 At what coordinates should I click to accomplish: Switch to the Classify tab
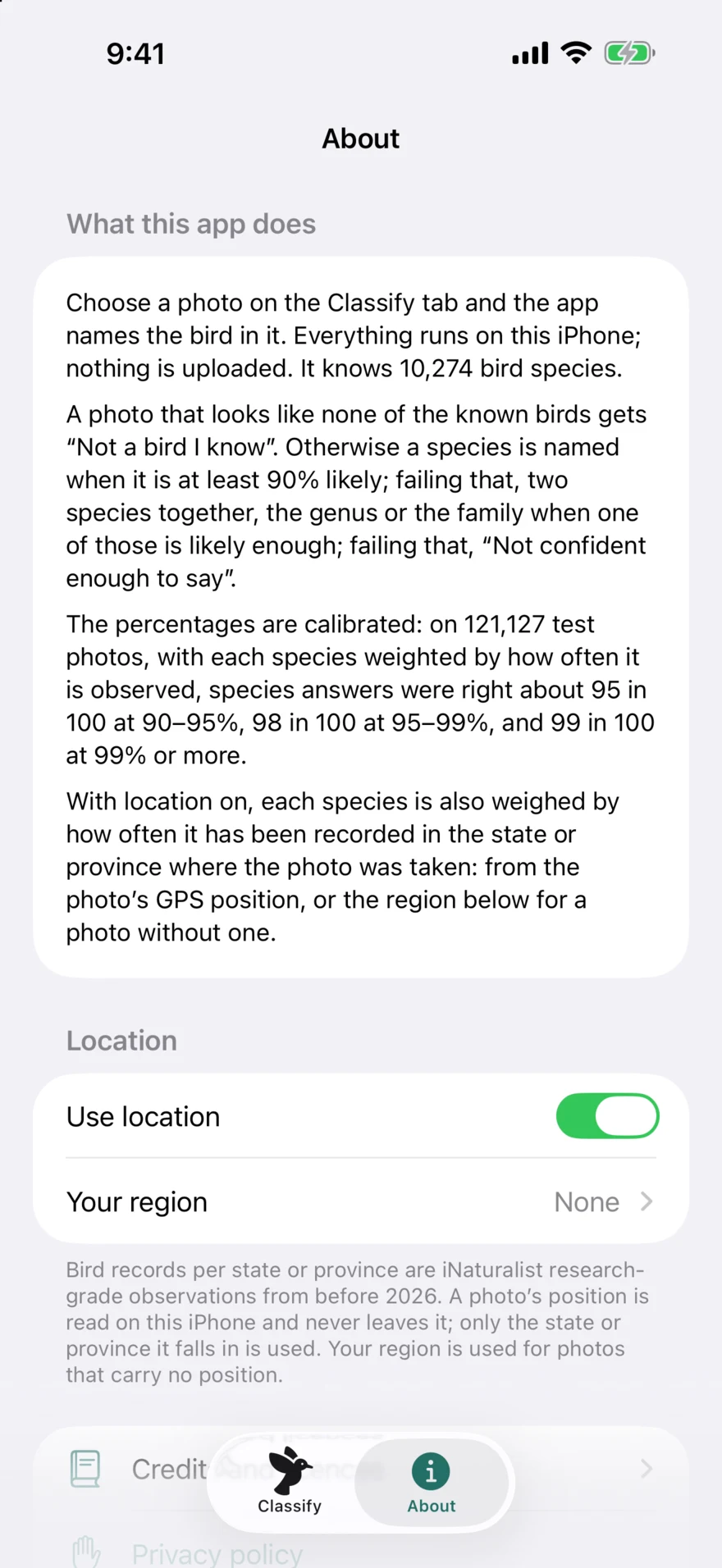click(290, 1483)
